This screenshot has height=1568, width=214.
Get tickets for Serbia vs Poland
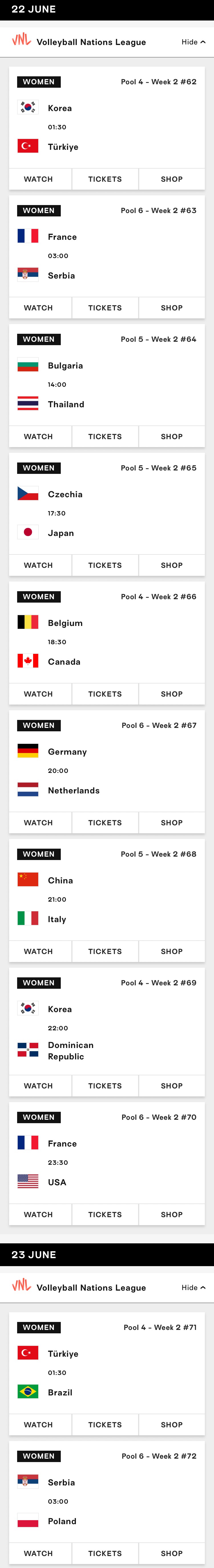pos(105,1553)
